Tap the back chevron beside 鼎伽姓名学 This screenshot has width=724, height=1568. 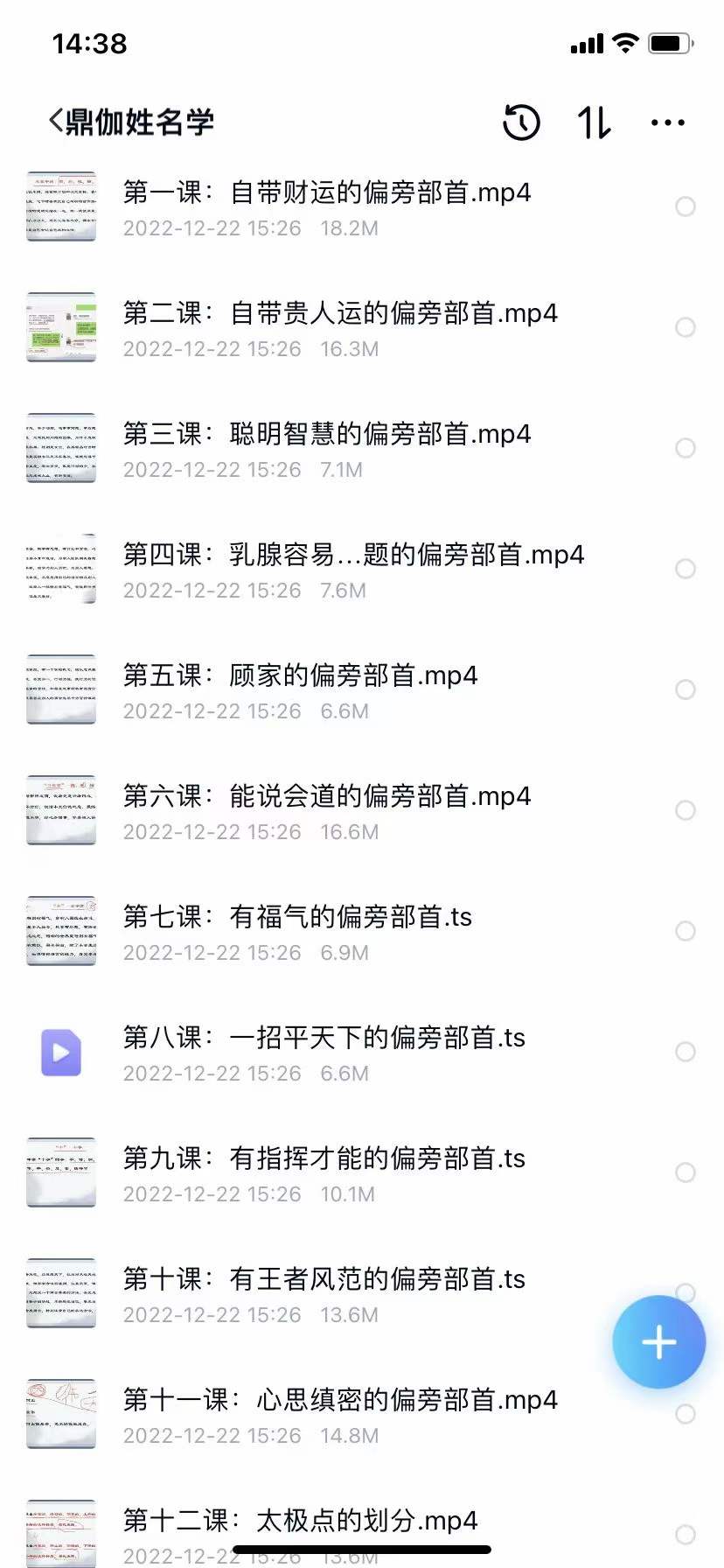[54, 120]
